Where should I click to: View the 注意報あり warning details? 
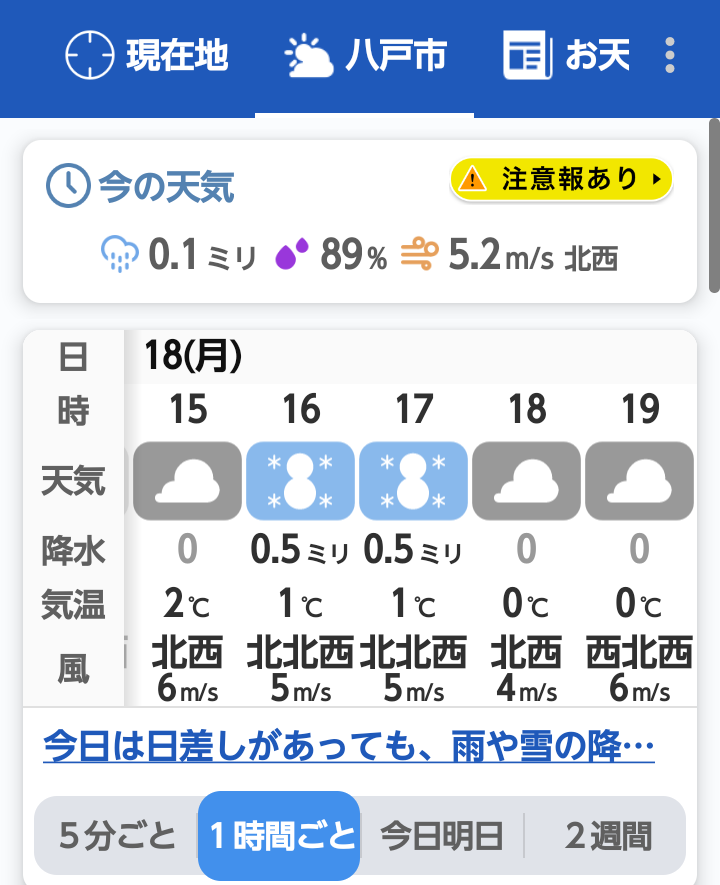[561, 180]
